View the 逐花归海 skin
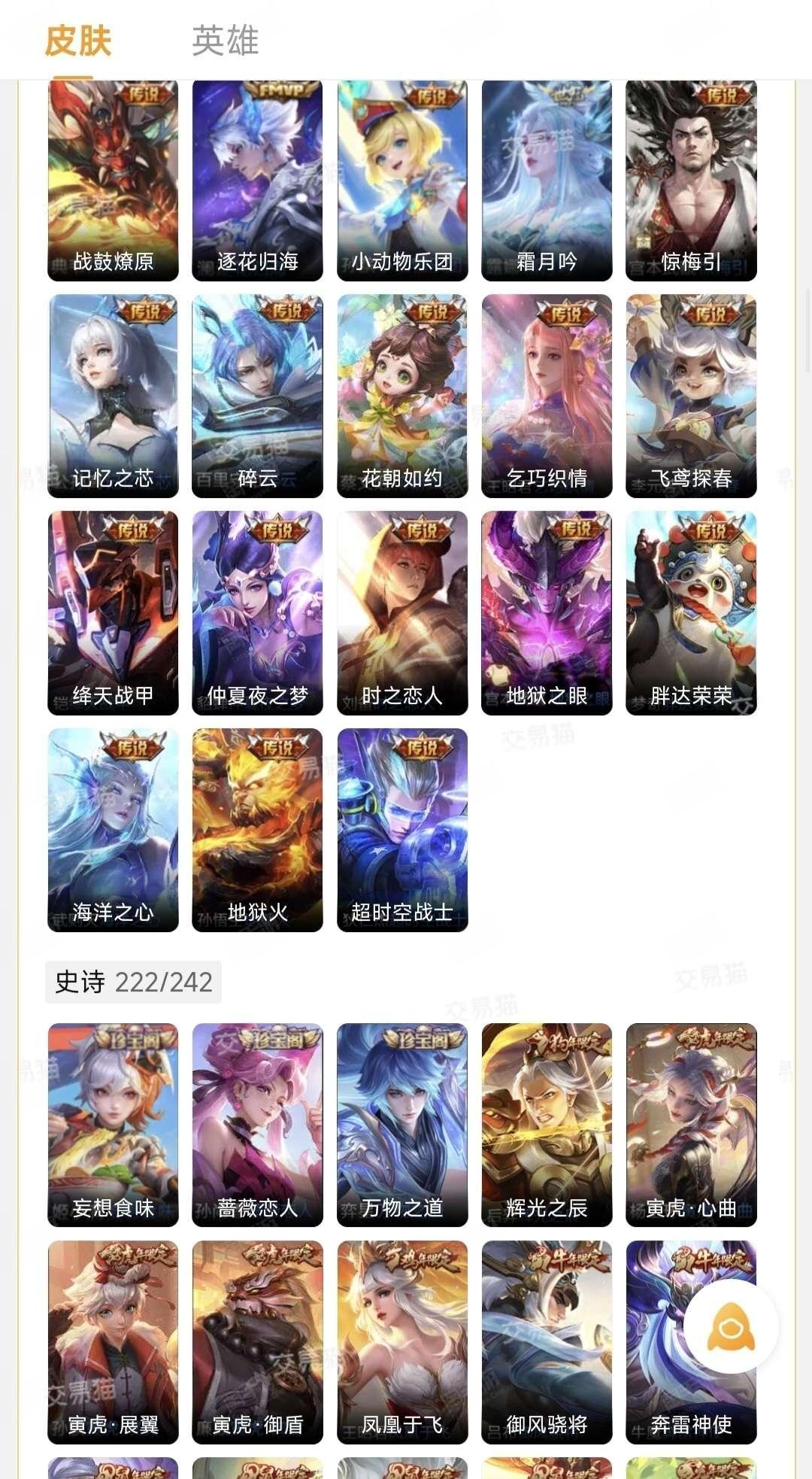812x1479 pixels. pos(258,181)
